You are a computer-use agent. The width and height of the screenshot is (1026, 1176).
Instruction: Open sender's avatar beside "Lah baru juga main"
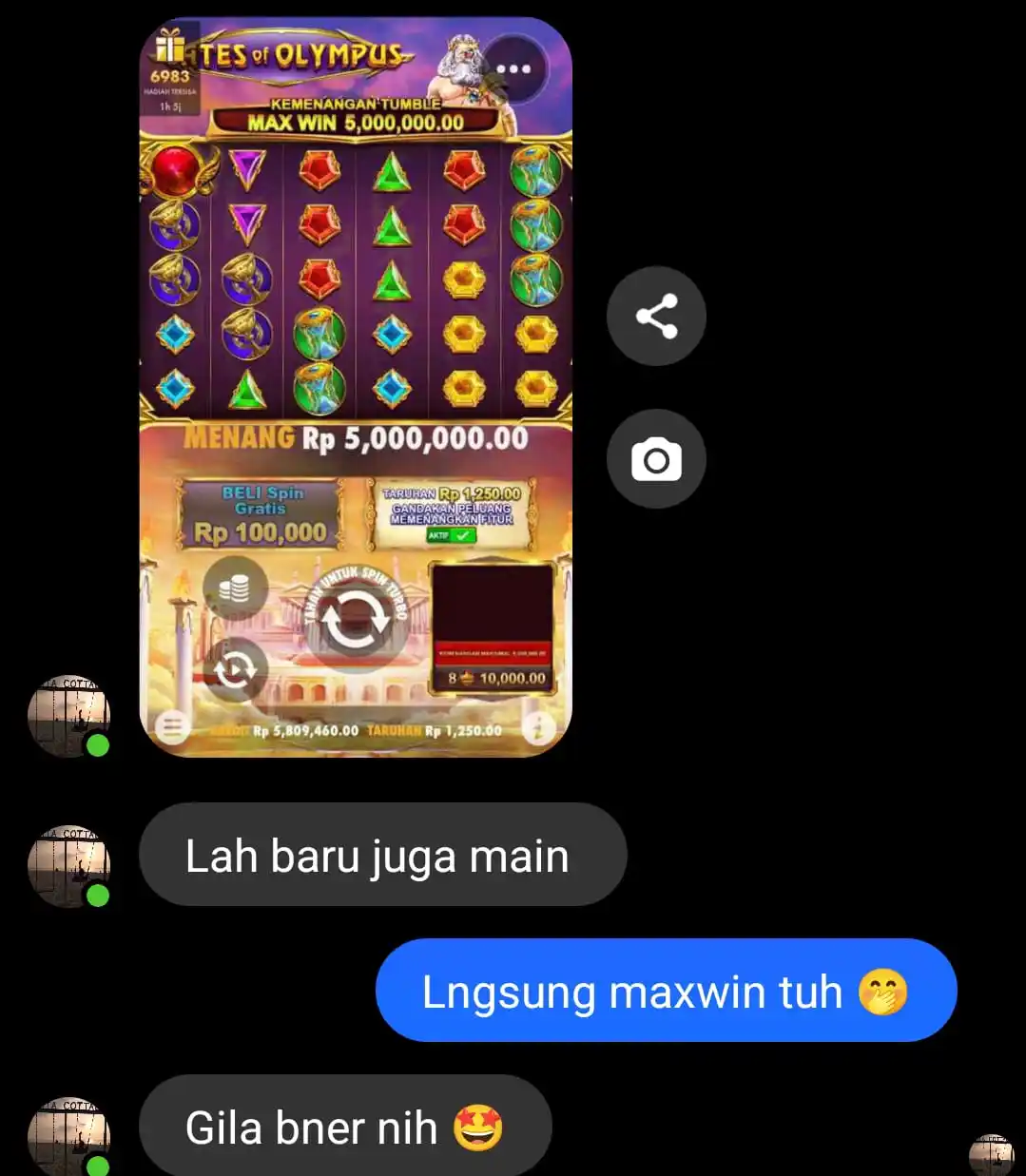coord(68,864)
